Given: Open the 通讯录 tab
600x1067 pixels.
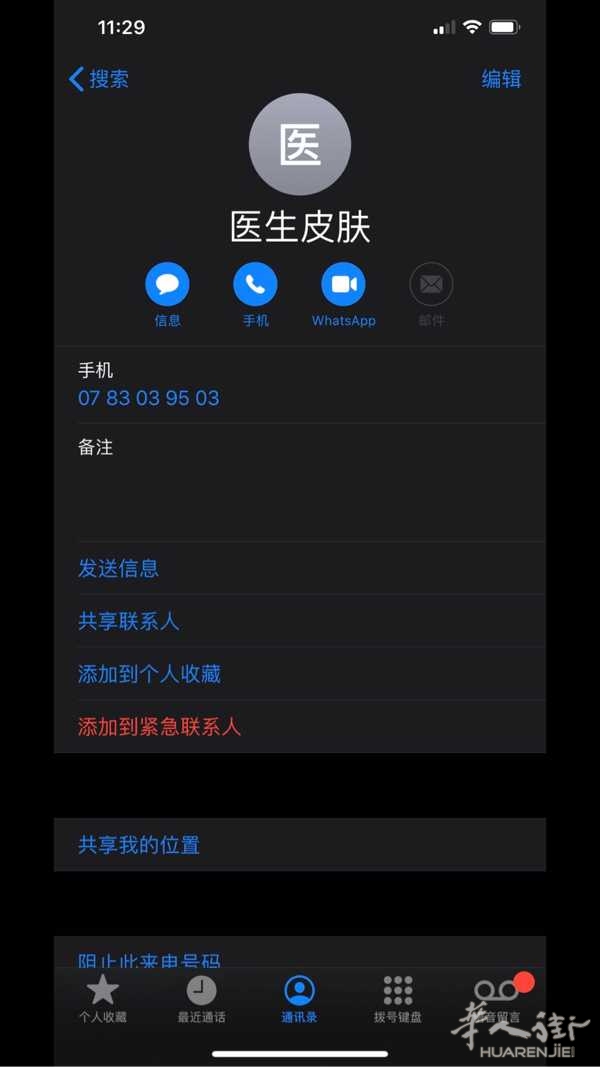Looking at the screenshot, I should pyautogui.click(x=299, y=999).
